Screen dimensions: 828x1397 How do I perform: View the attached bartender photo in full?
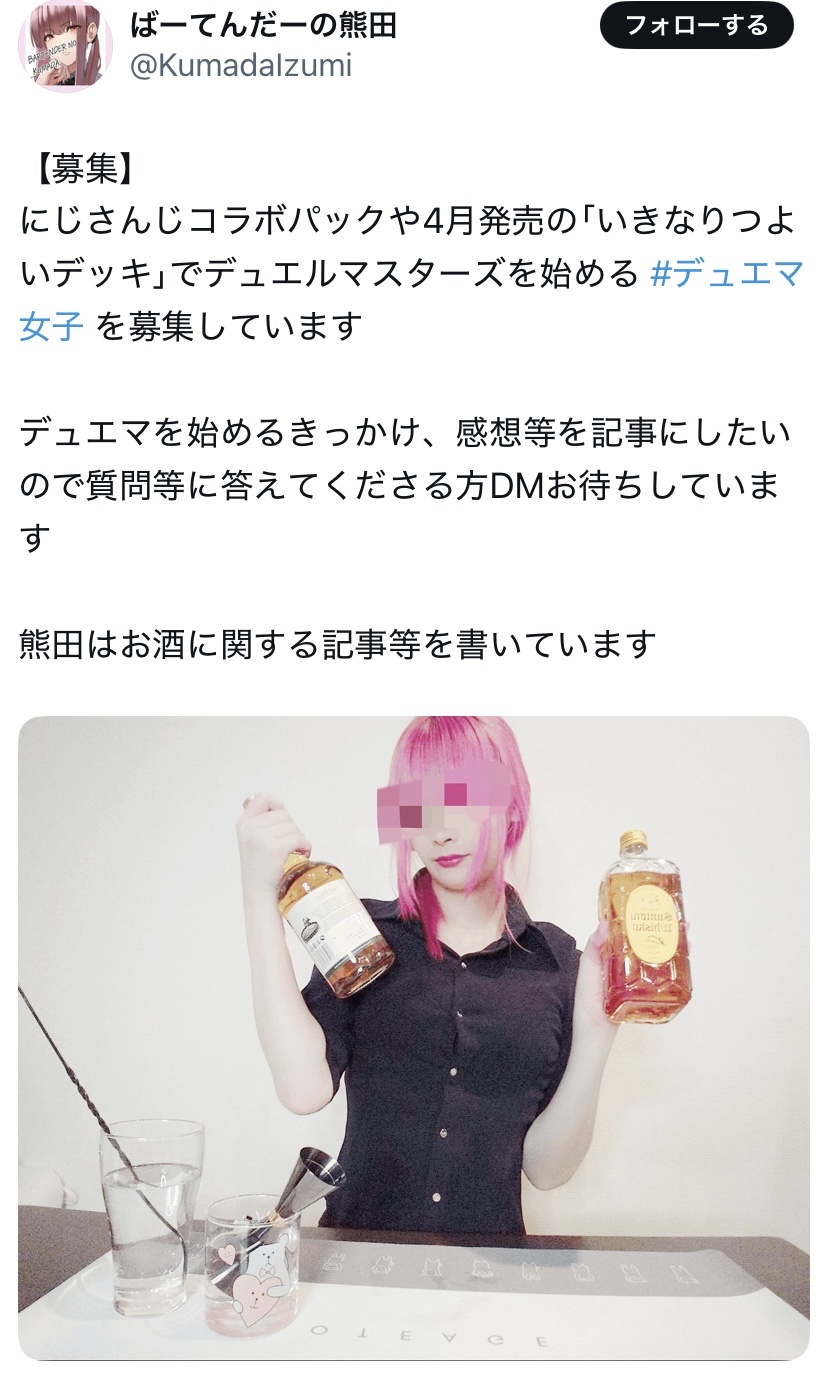point(414,1037)
